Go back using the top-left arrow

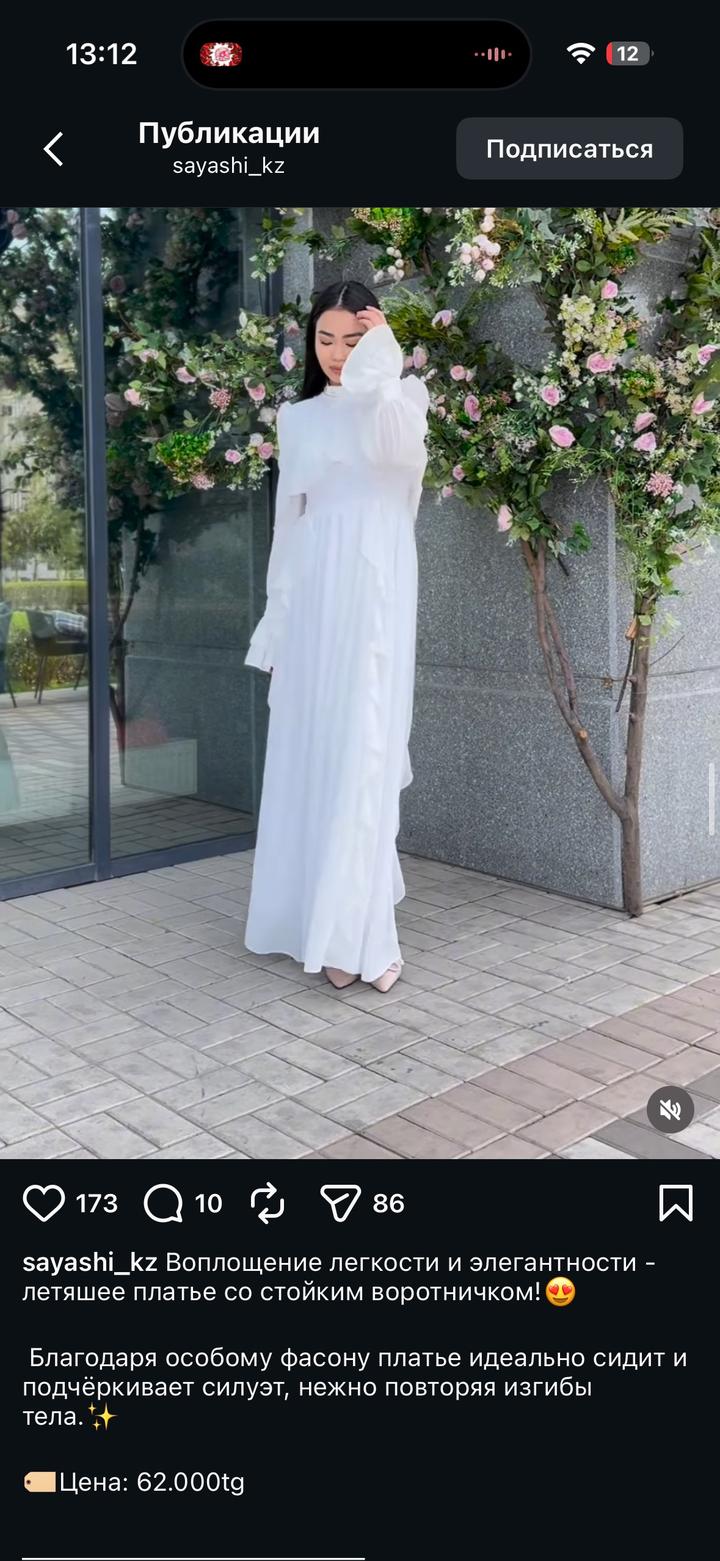coord(54,149)
